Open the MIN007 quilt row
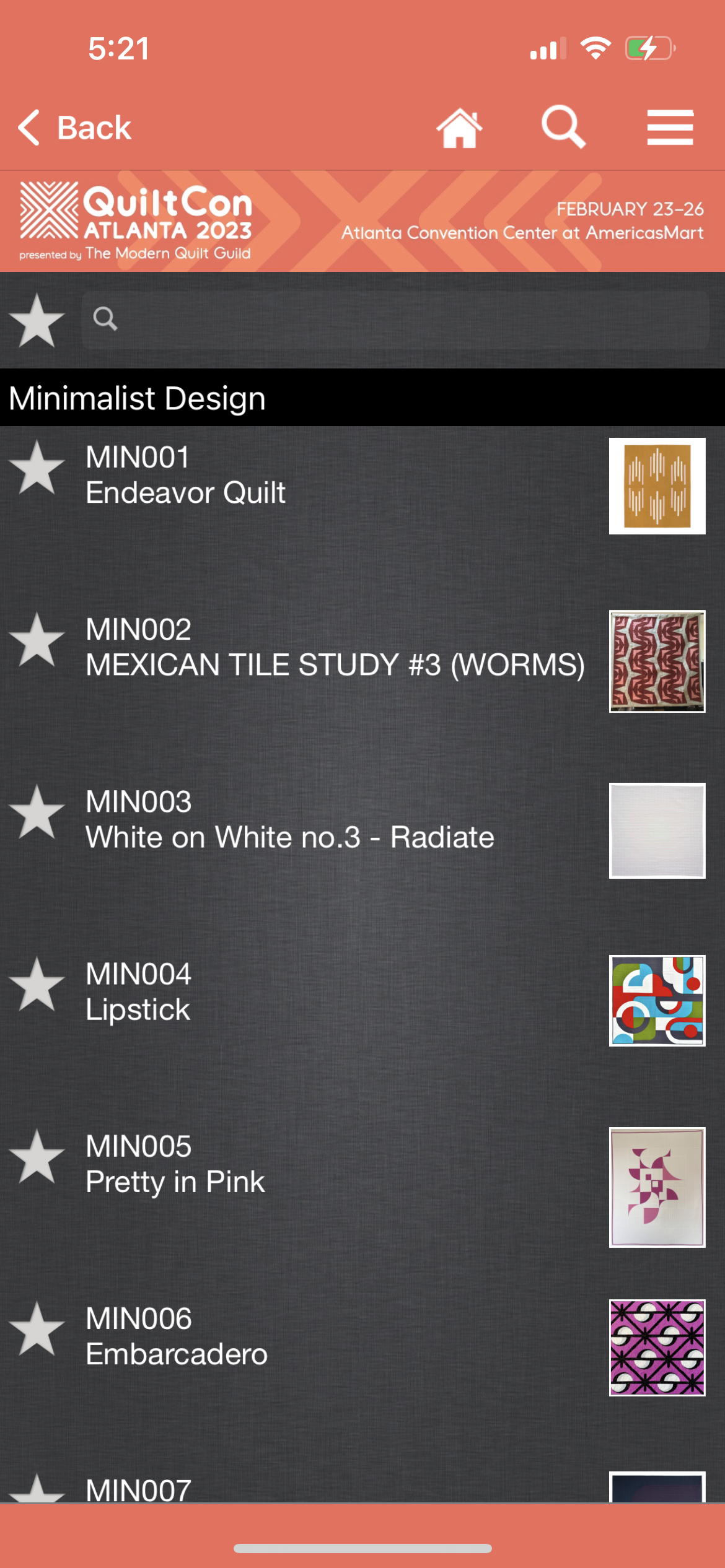 tap(335, 1489)
